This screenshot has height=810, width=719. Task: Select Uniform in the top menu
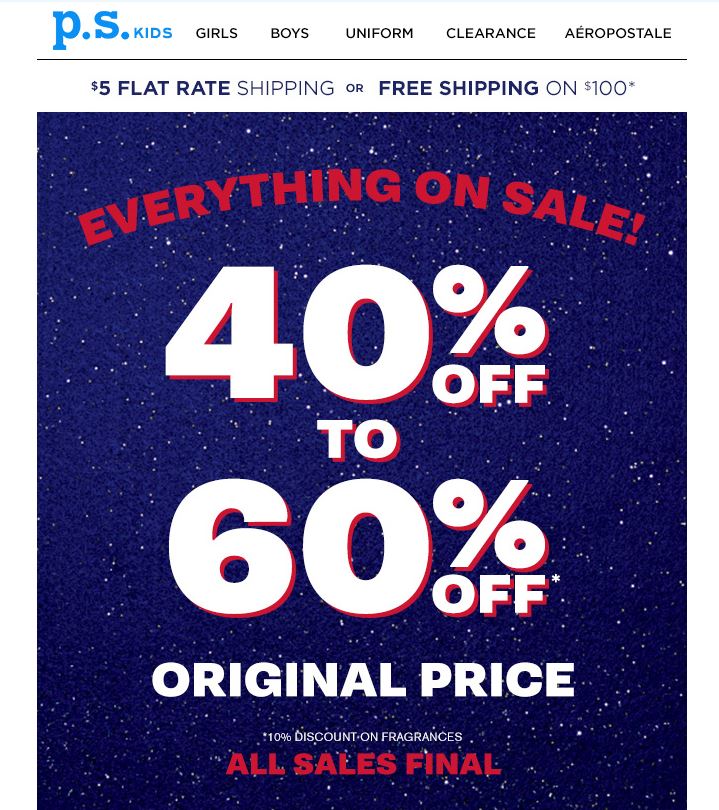pyautogui.click(x=379, y=33)
